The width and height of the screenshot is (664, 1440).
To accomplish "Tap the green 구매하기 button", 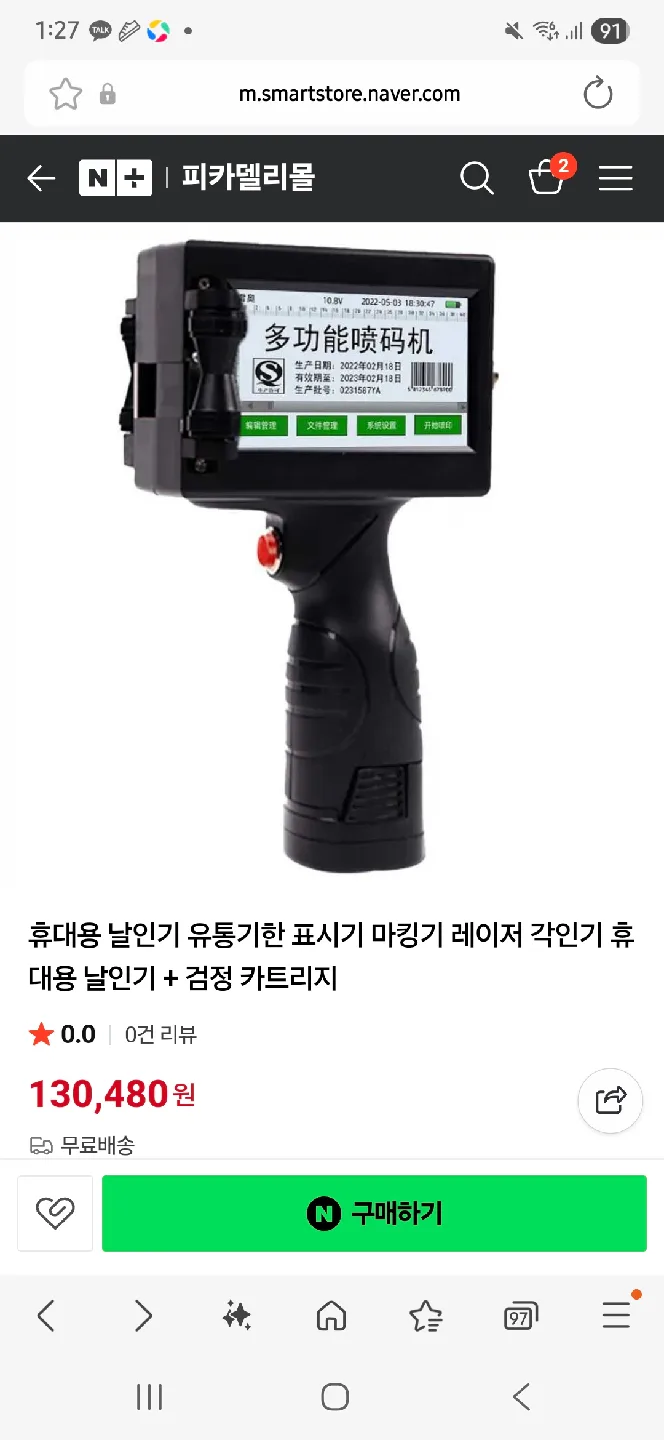I will click(x=374, y=1213).
